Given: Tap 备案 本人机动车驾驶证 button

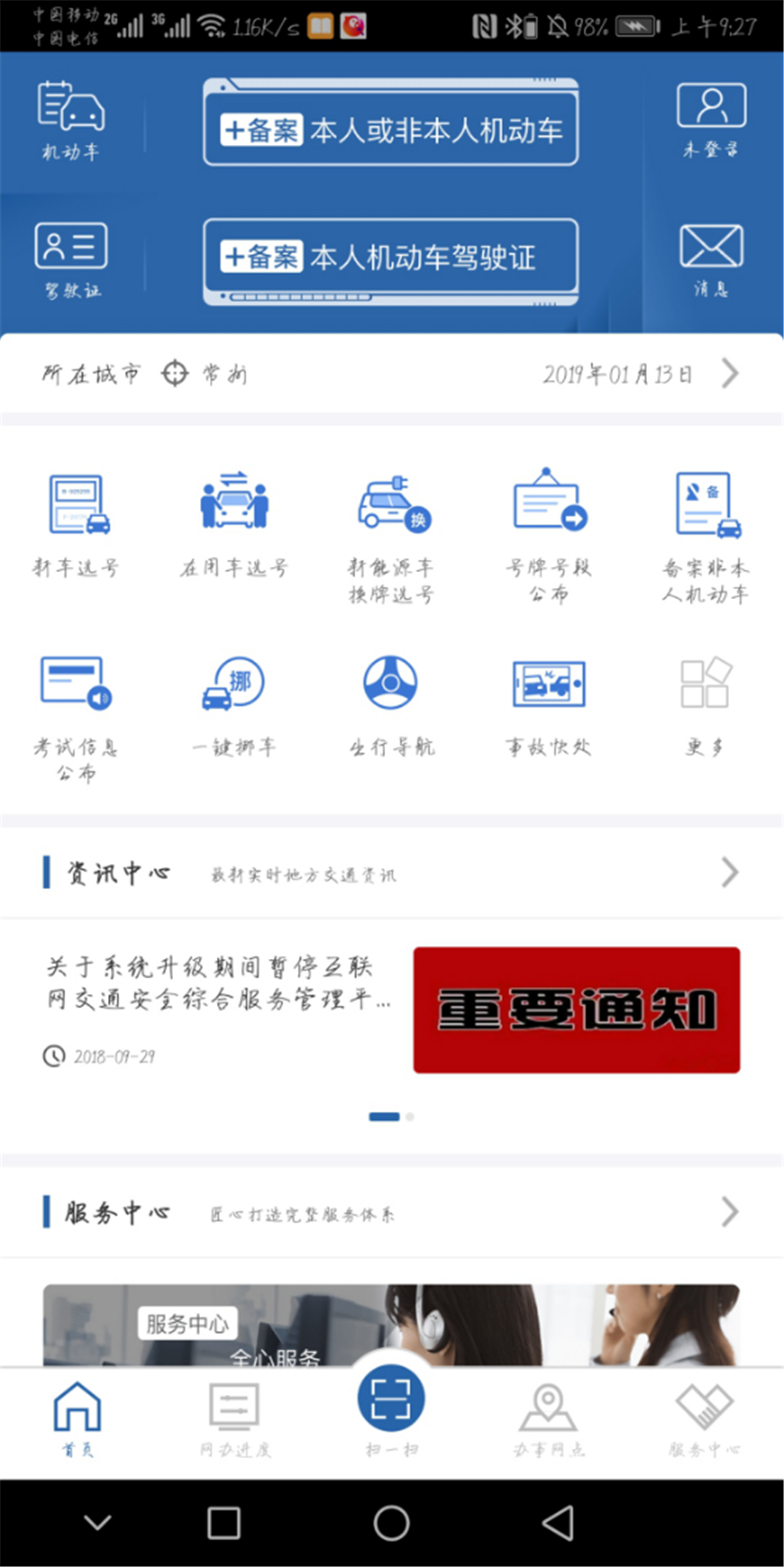Looking at the screenshot, I should click(x=390, y=257).
